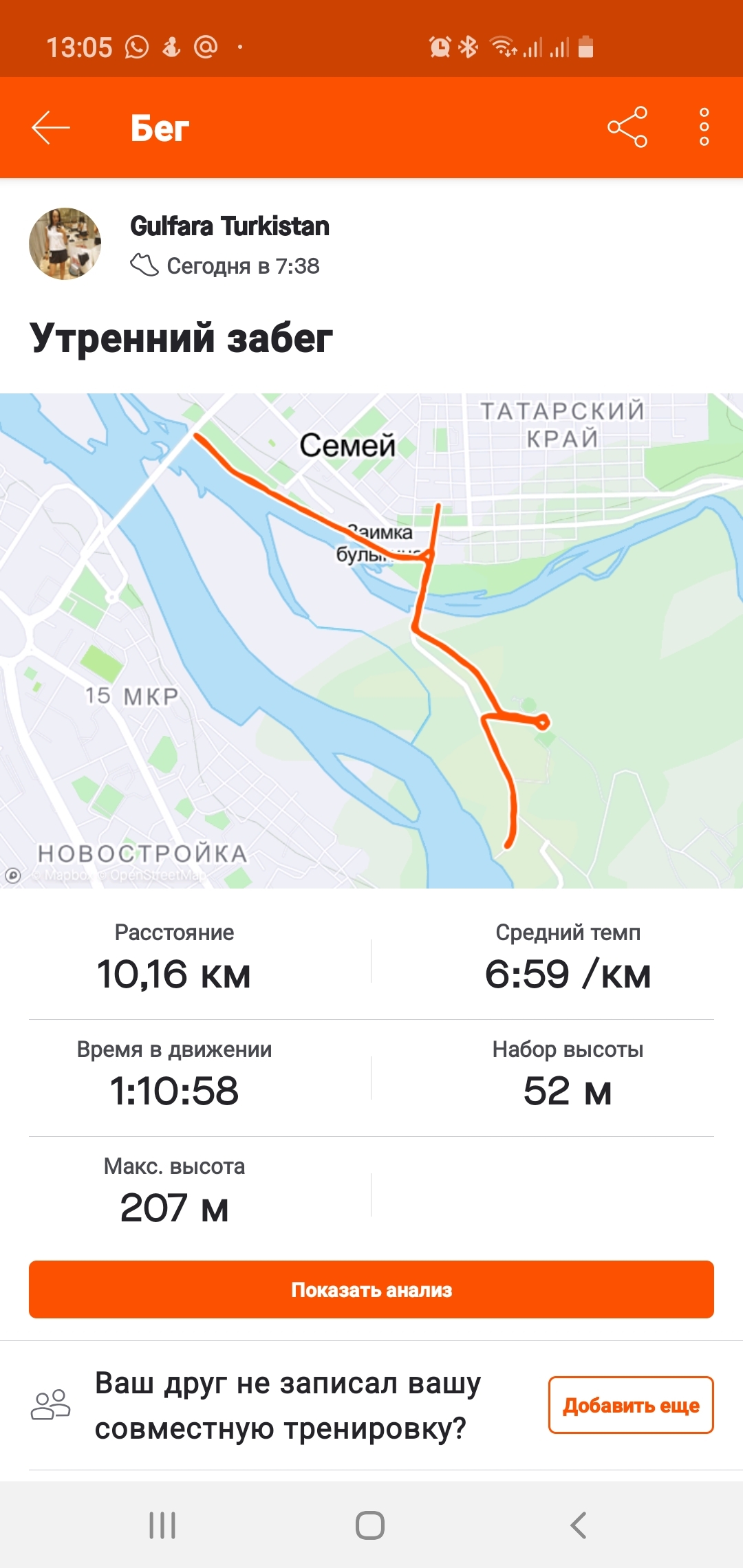Go to the home screen
Image resolution: width=743 pixels, height=1568 pixels.
tap(370, 1525)
